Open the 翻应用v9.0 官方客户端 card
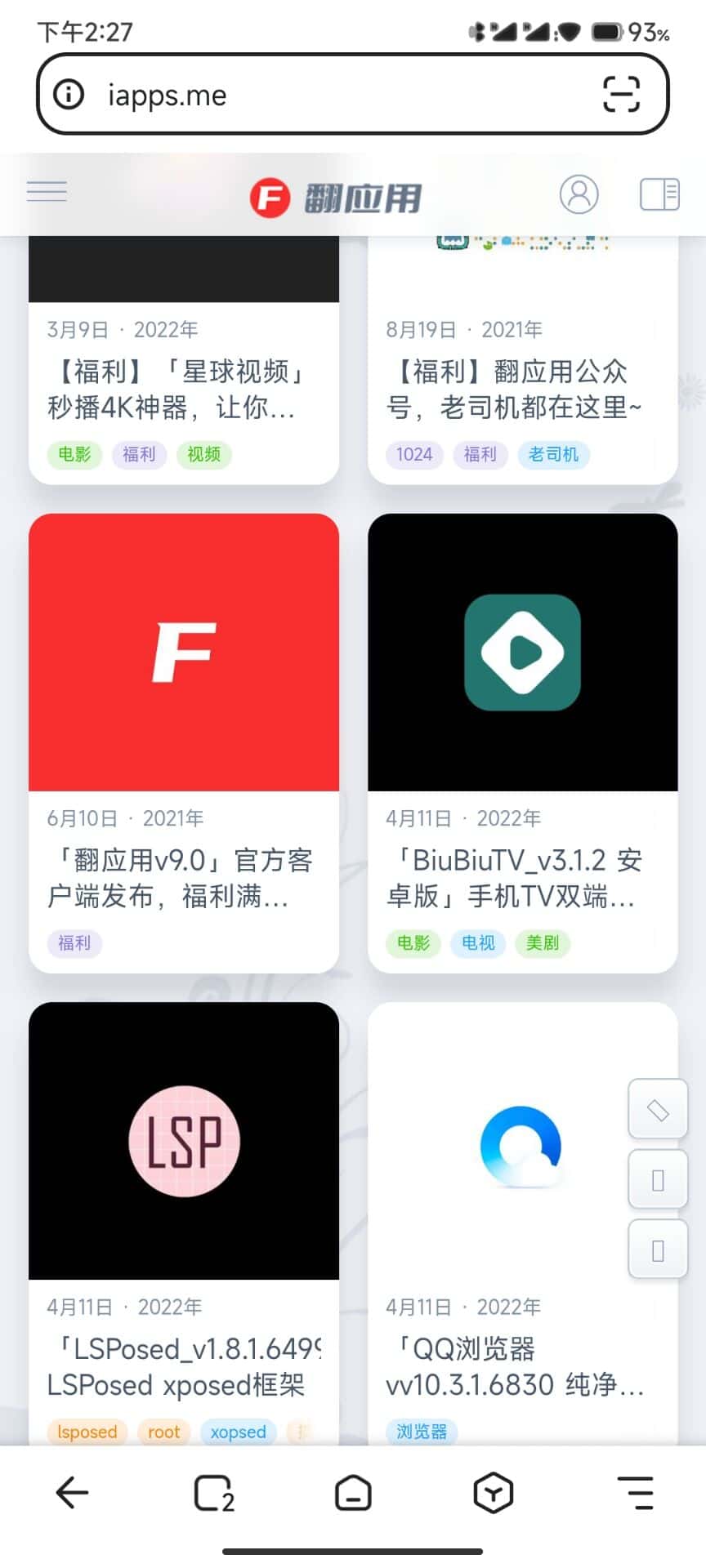This screenshot has width=706, height=1568. pos(183,878)
